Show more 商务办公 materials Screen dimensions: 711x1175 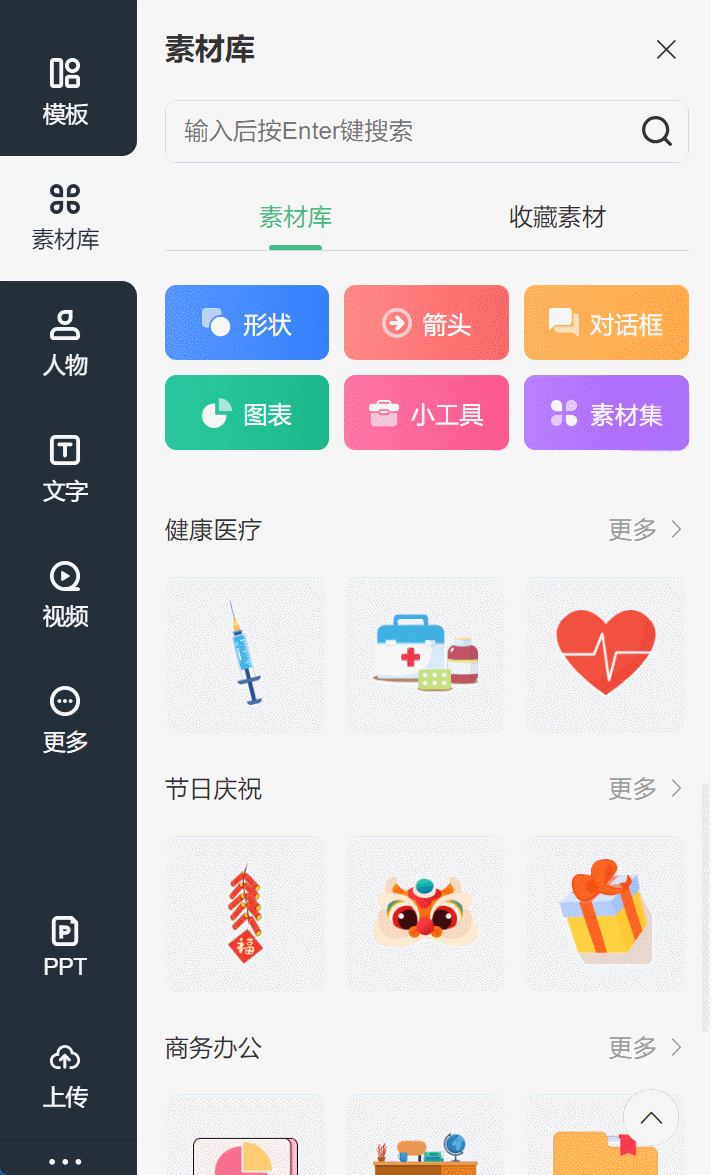pyautogui.click(x=645, y=1048)
